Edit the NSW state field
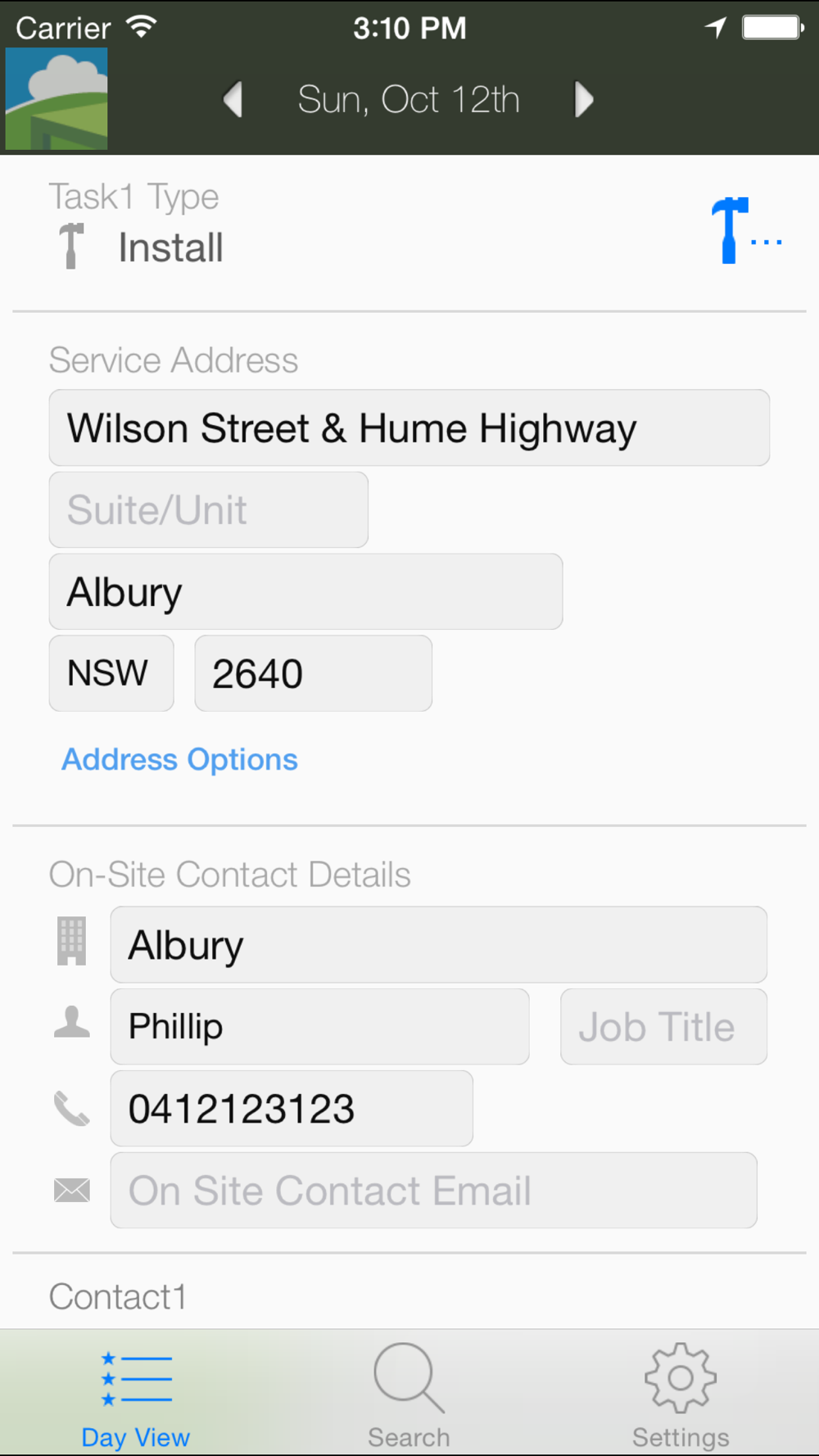The image size is (819, 1456). click(111, 674)
